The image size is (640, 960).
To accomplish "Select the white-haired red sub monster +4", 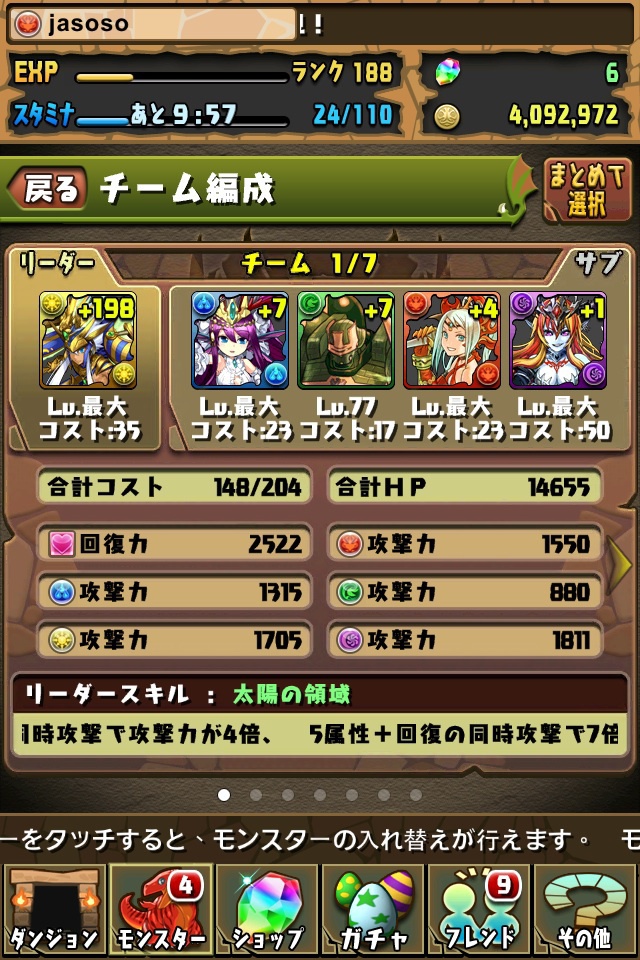I will (x=451, y=340).
